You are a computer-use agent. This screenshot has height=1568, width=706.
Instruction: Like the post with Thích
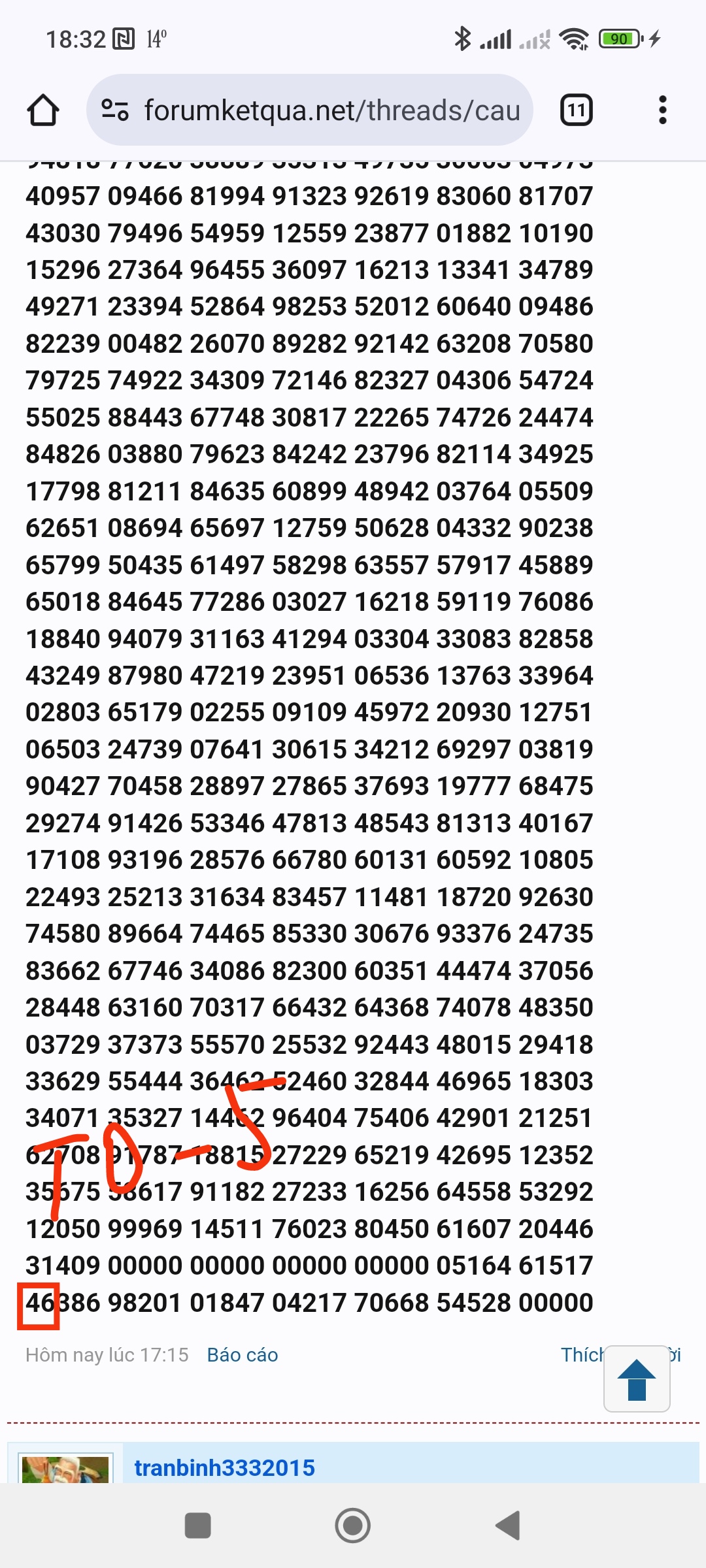582,1355
